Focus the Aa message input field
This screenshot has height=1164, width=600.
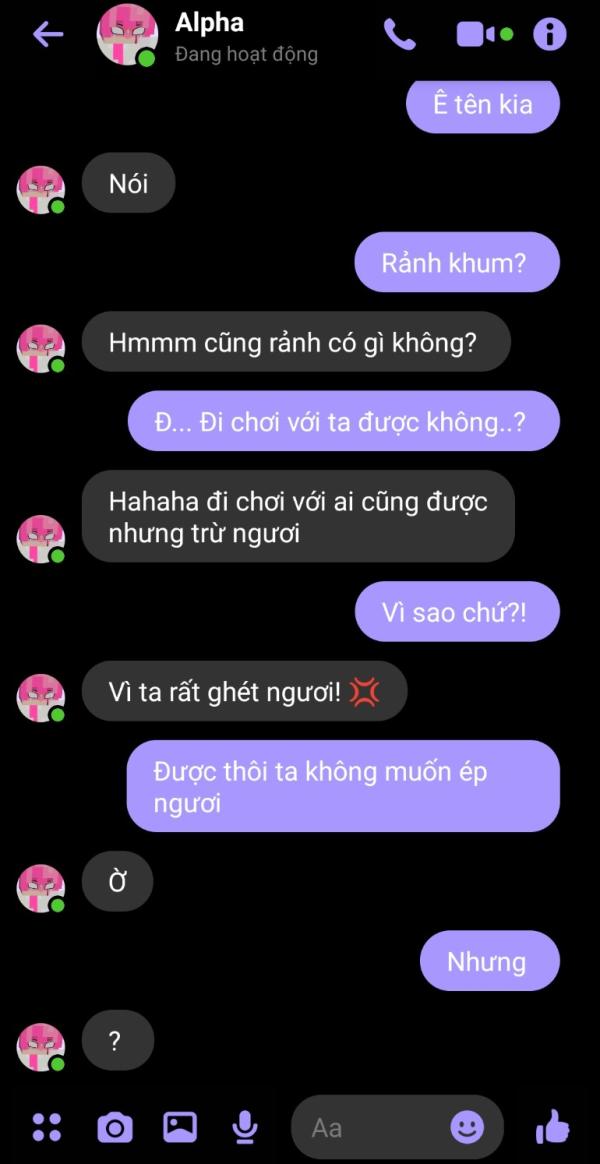[371, 1128]
